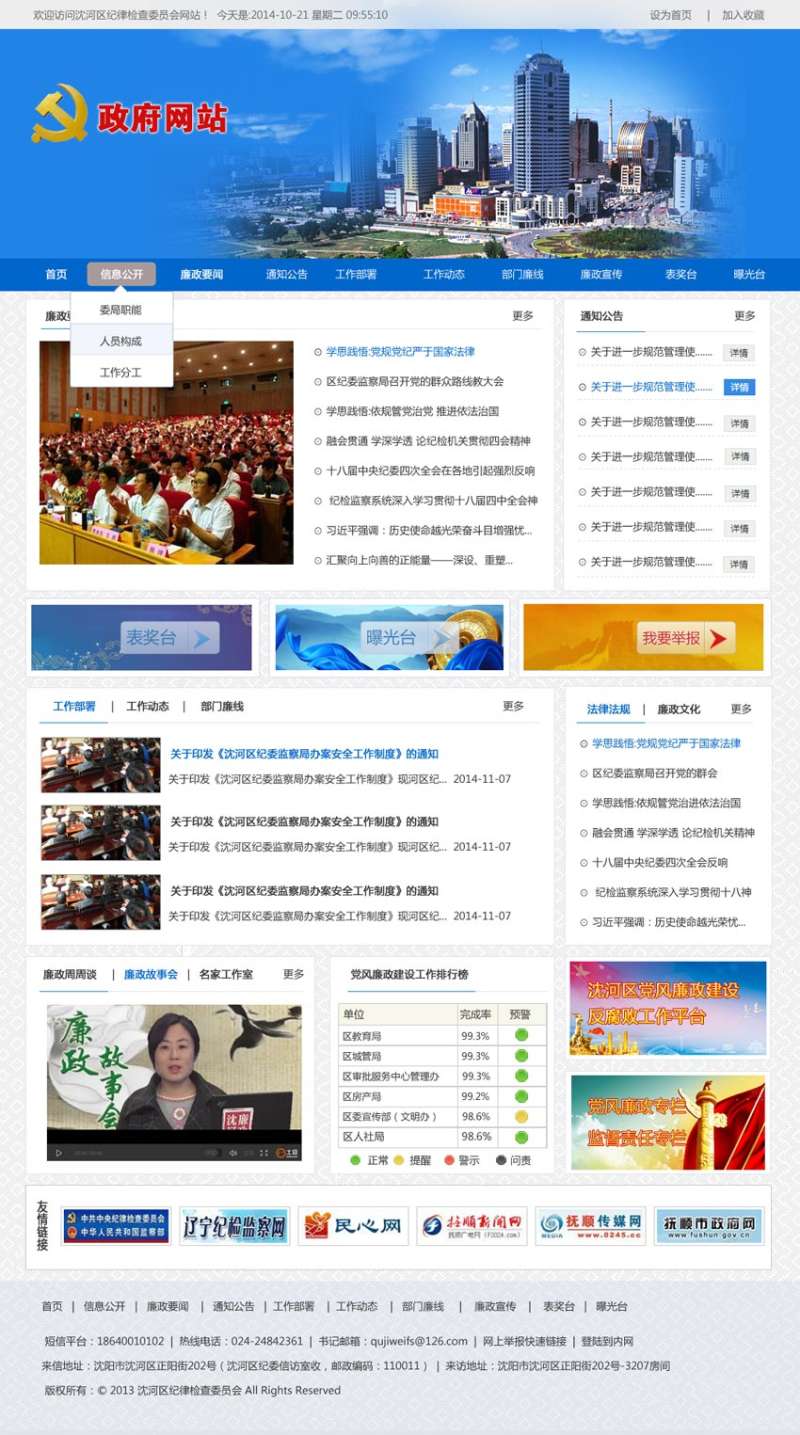Click the highlighted 详情 button

coord(739,387)
